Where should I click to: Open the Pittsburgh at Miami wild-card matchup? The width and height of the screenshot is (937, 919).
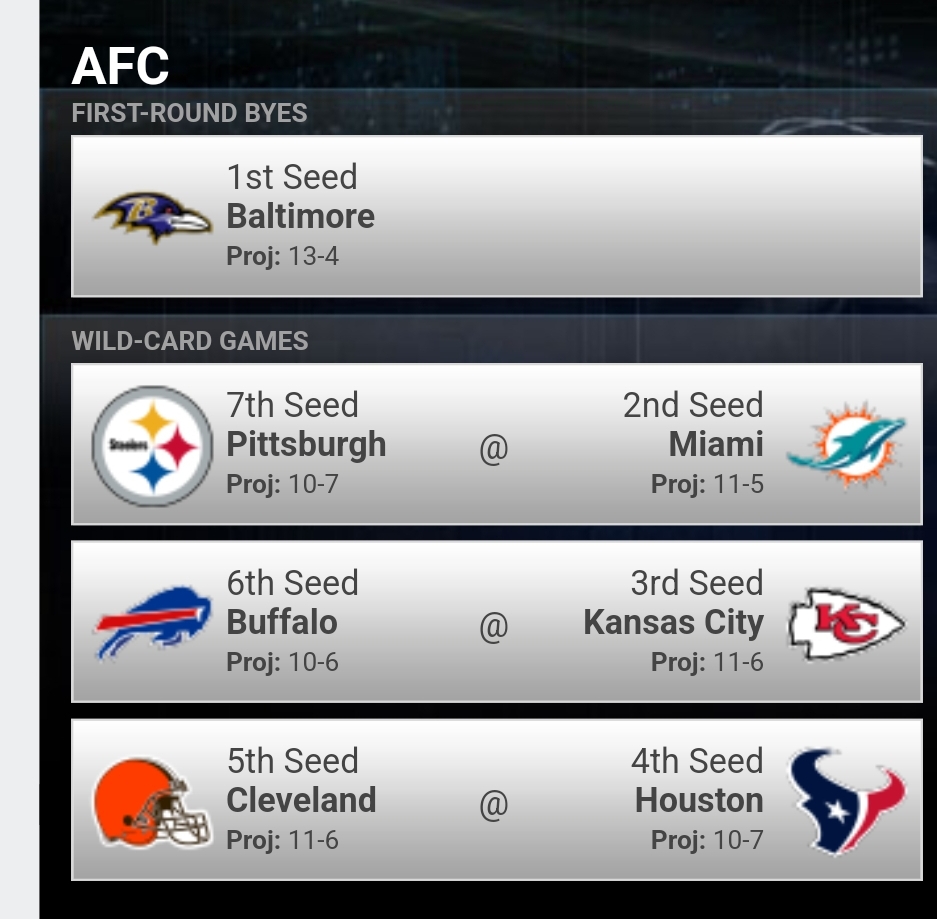[x=497, y=444]
